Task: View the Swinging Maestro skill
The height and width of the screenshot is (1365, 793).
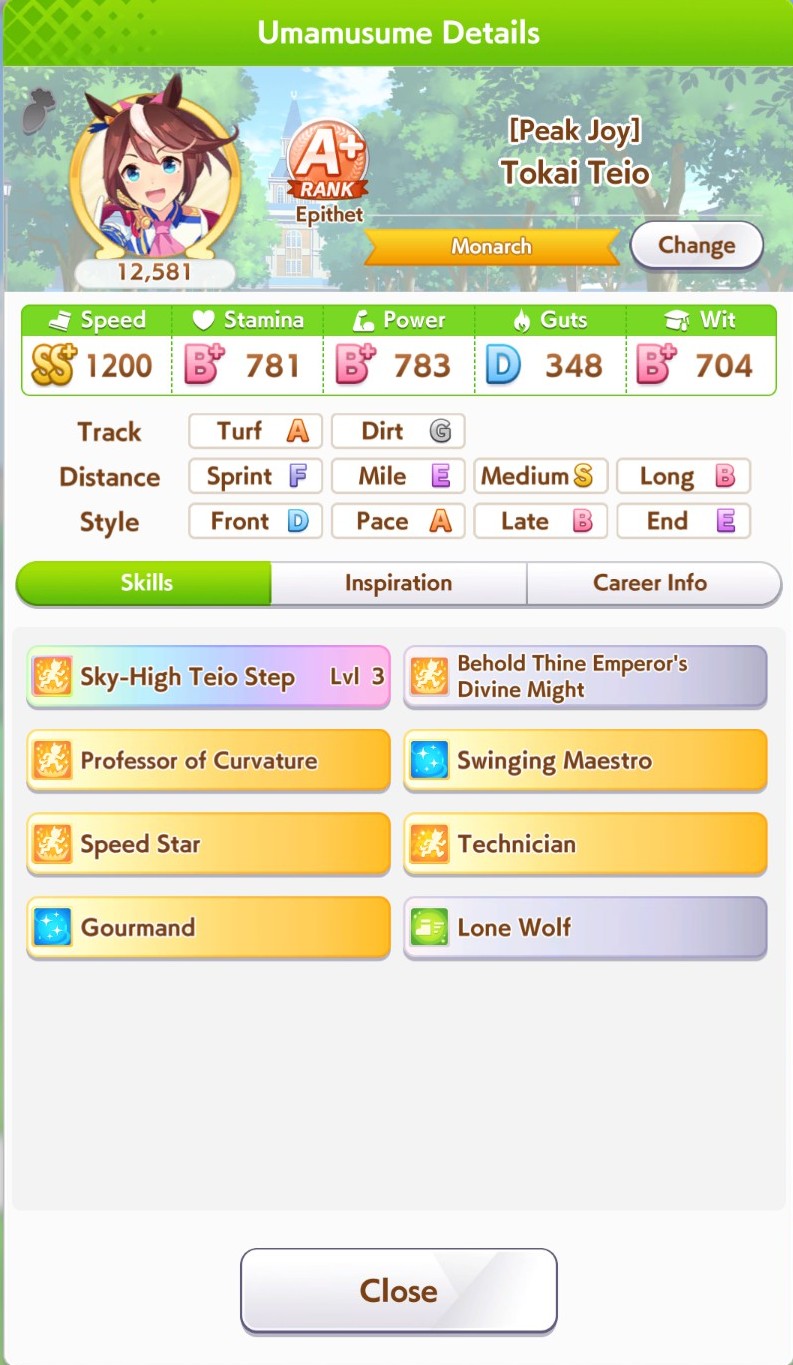Action: click(x=585, y=761)
